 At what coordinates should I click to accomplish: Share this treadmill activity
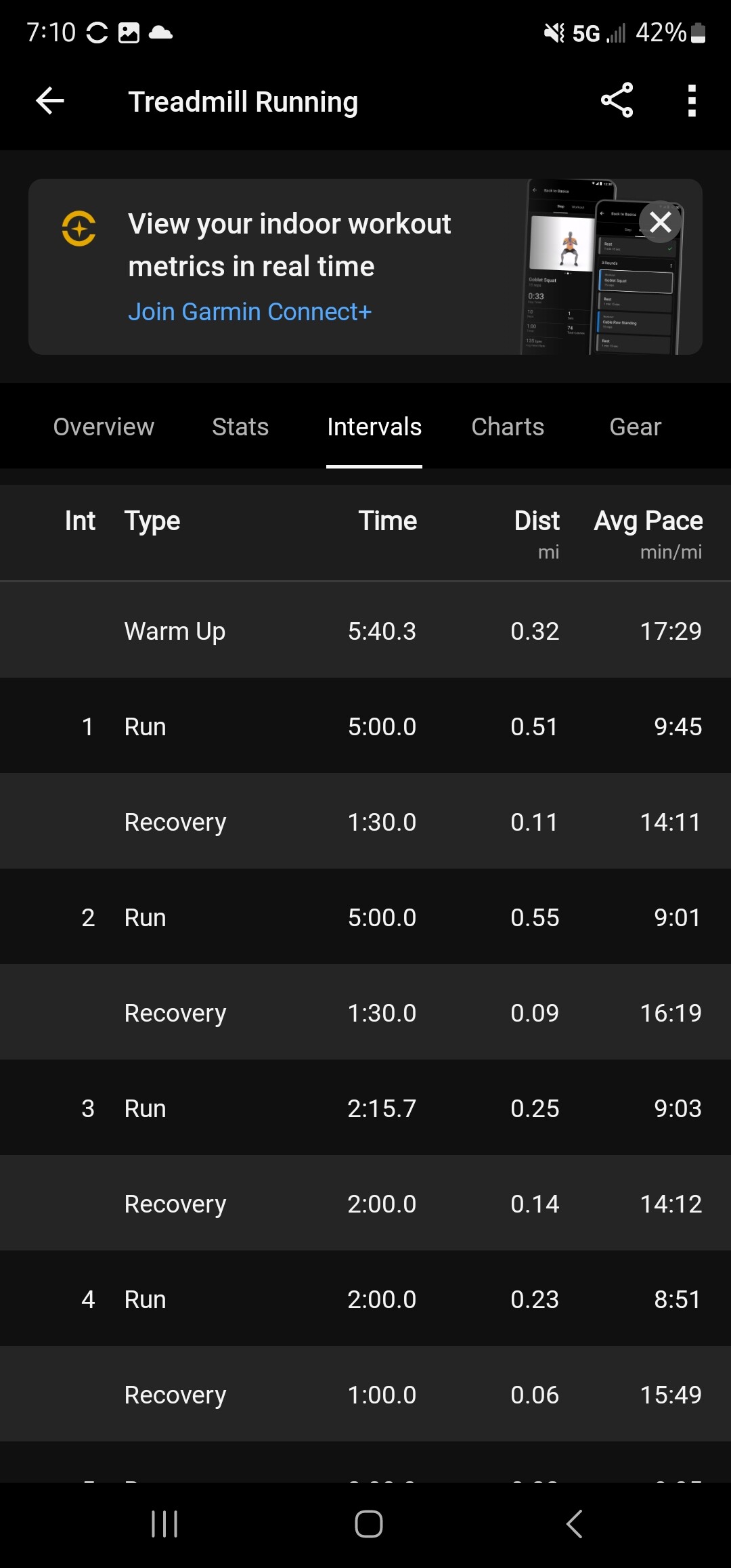(617, 101)
